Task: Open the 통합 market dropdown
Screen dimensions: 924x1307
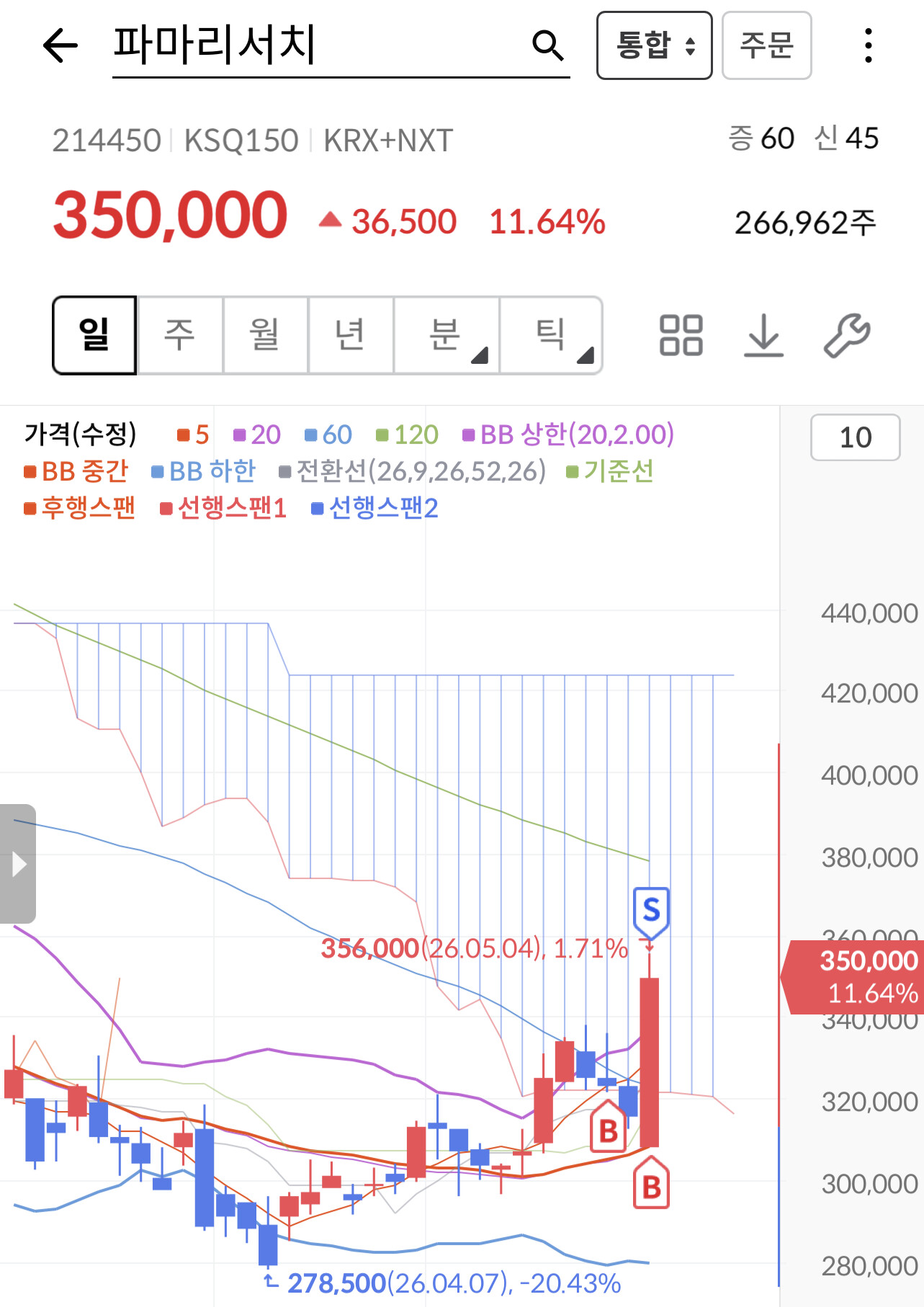Action: tap(655, 45)
